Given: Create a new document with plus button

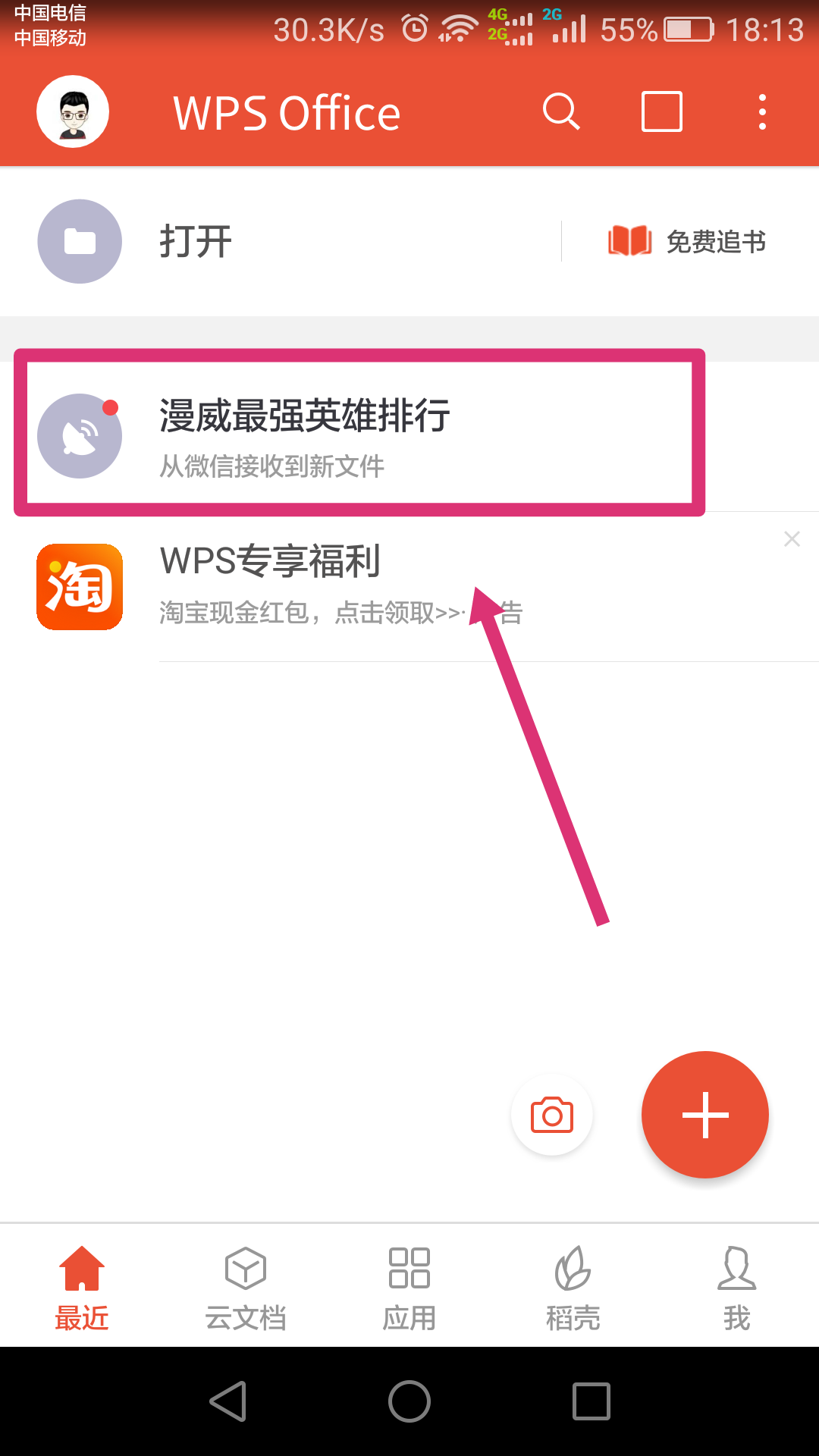Looking at the screenshot, I should (x=705, y=1115).
